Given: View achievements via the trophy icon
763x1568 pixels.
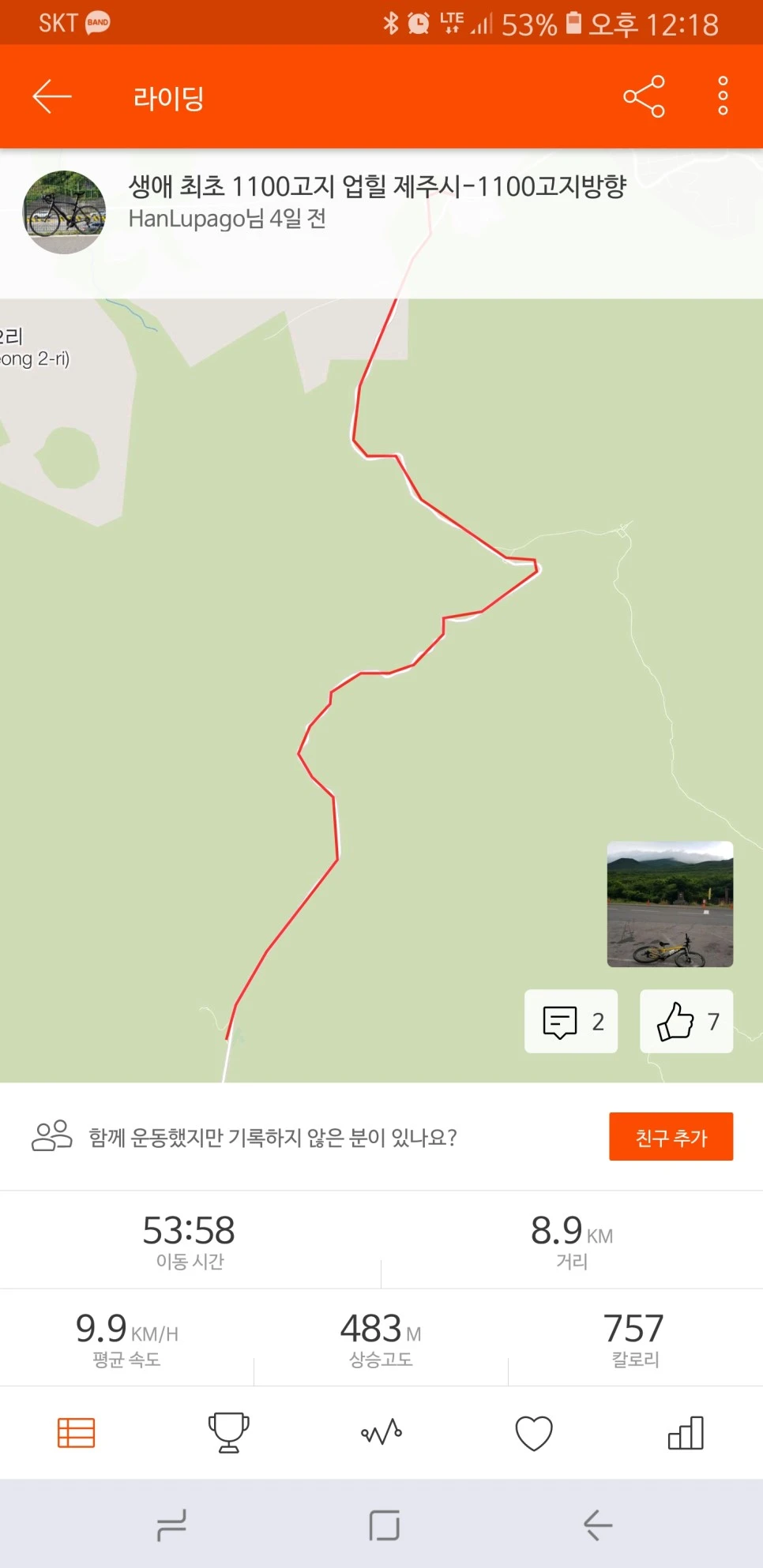Looking at the screenshot, I should coord(228,1432).
